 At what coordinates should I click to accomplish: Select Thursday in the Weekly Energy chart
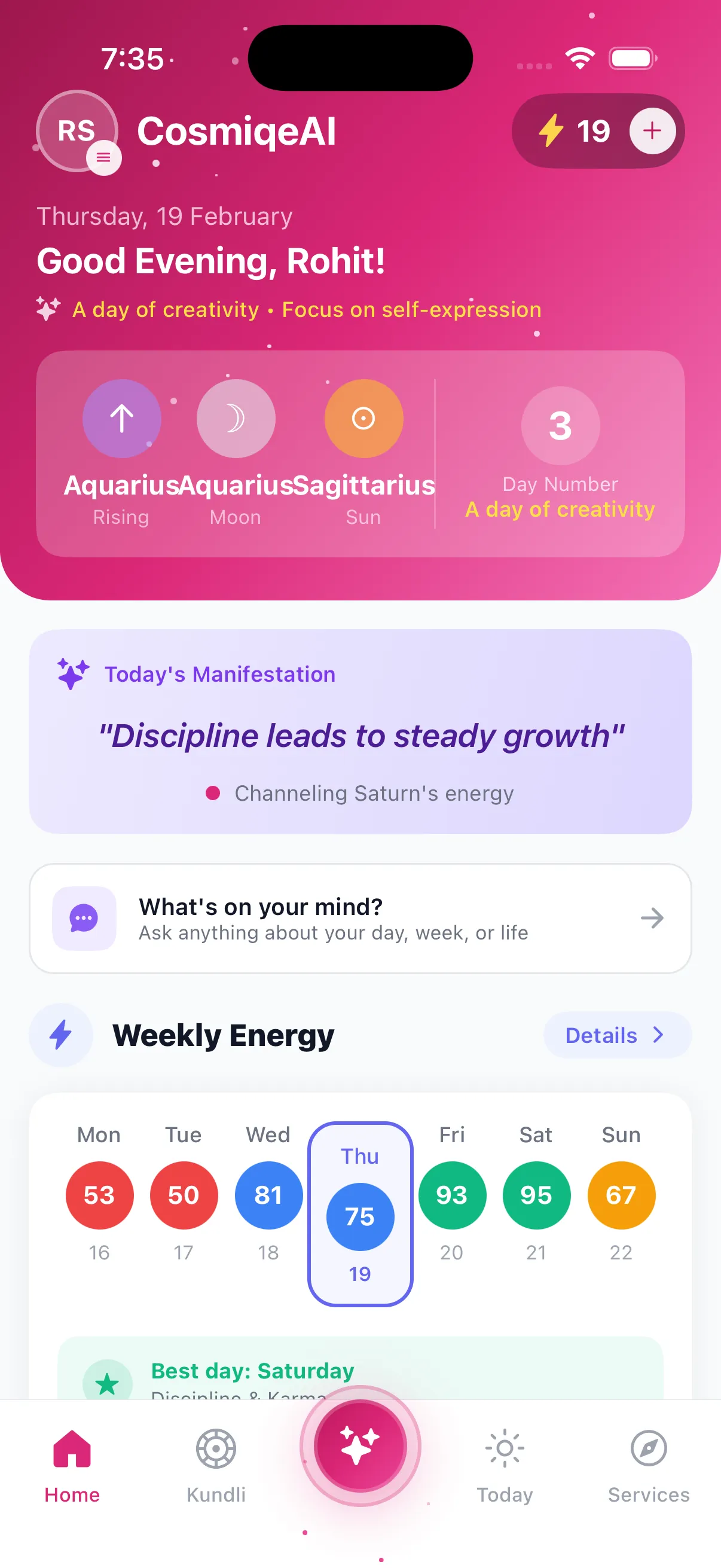(x=360, y=1217)
